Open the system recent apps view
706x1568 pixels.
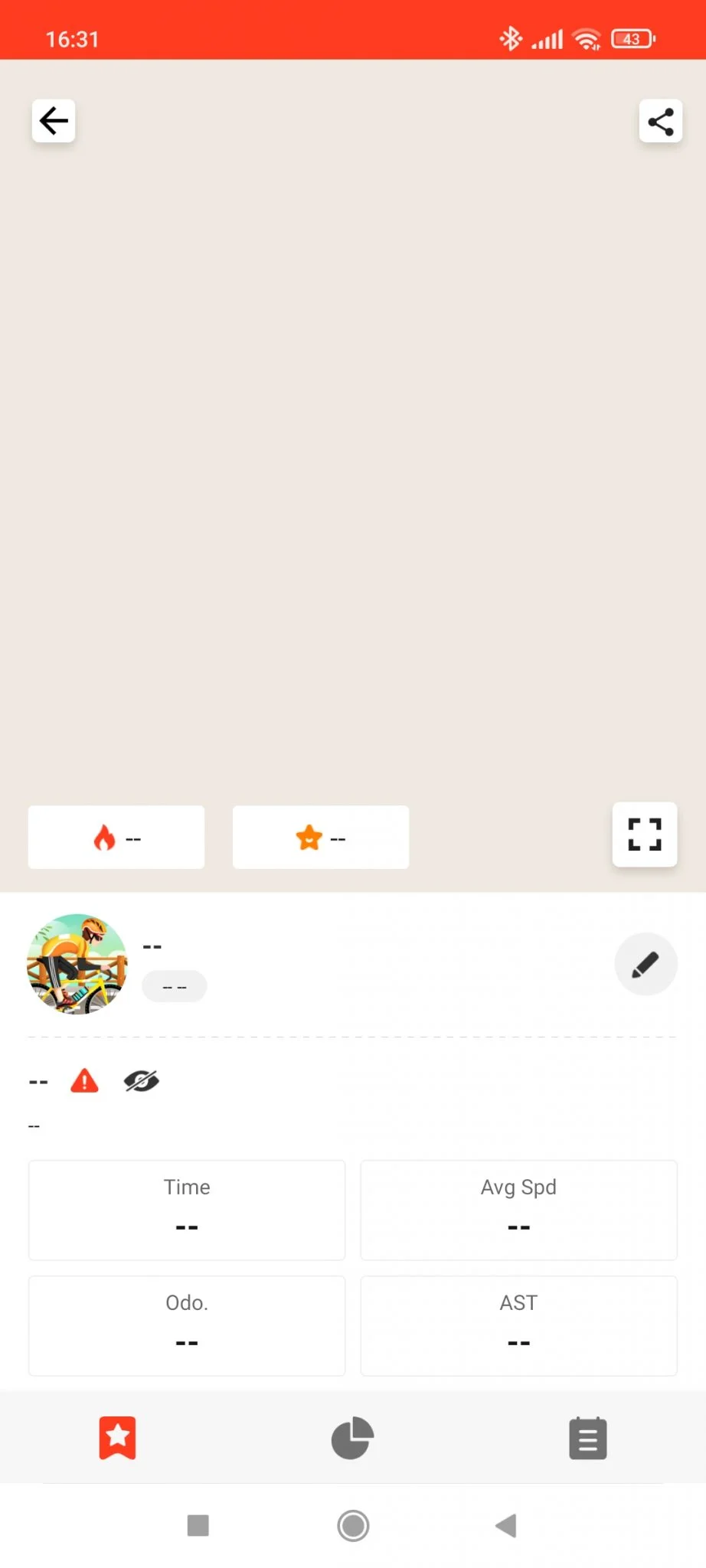[198, 1525]
